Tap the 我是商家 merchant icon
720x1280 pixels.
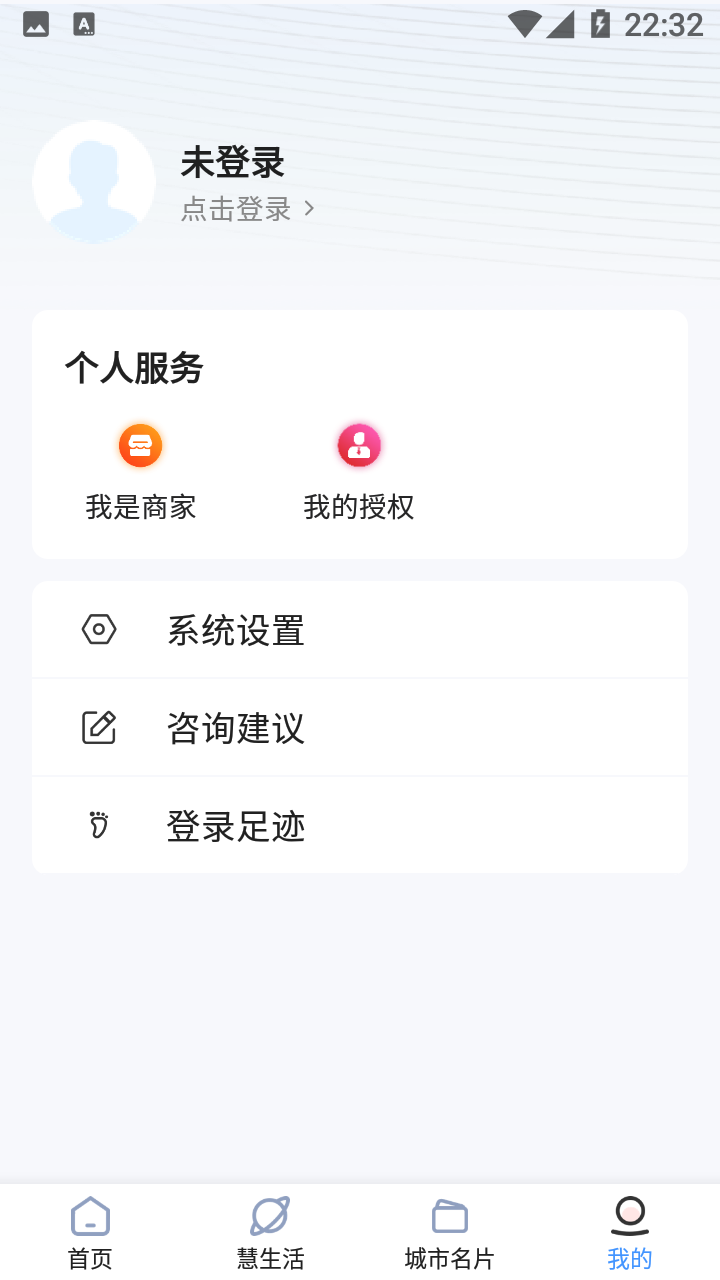tap(140, 445)
